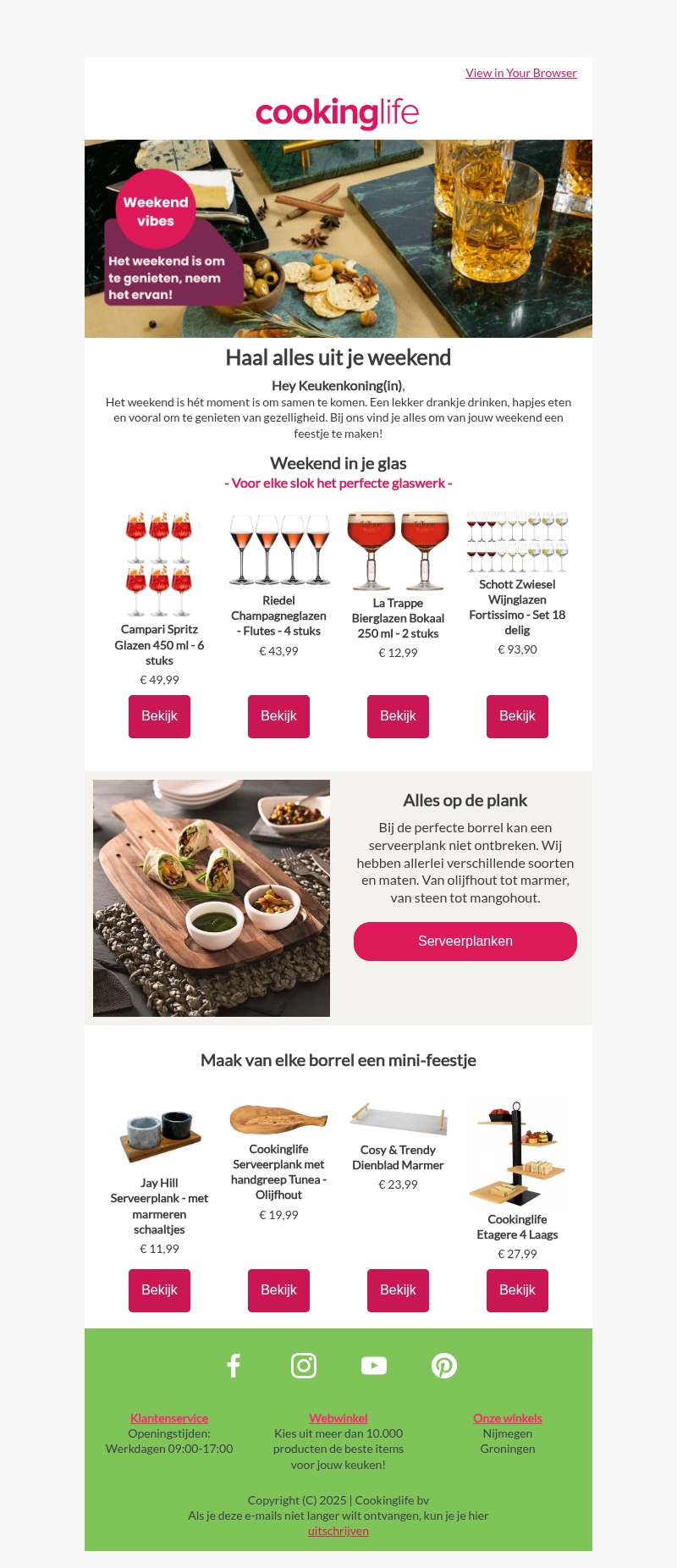Open the Serveerplanken button

465,941
